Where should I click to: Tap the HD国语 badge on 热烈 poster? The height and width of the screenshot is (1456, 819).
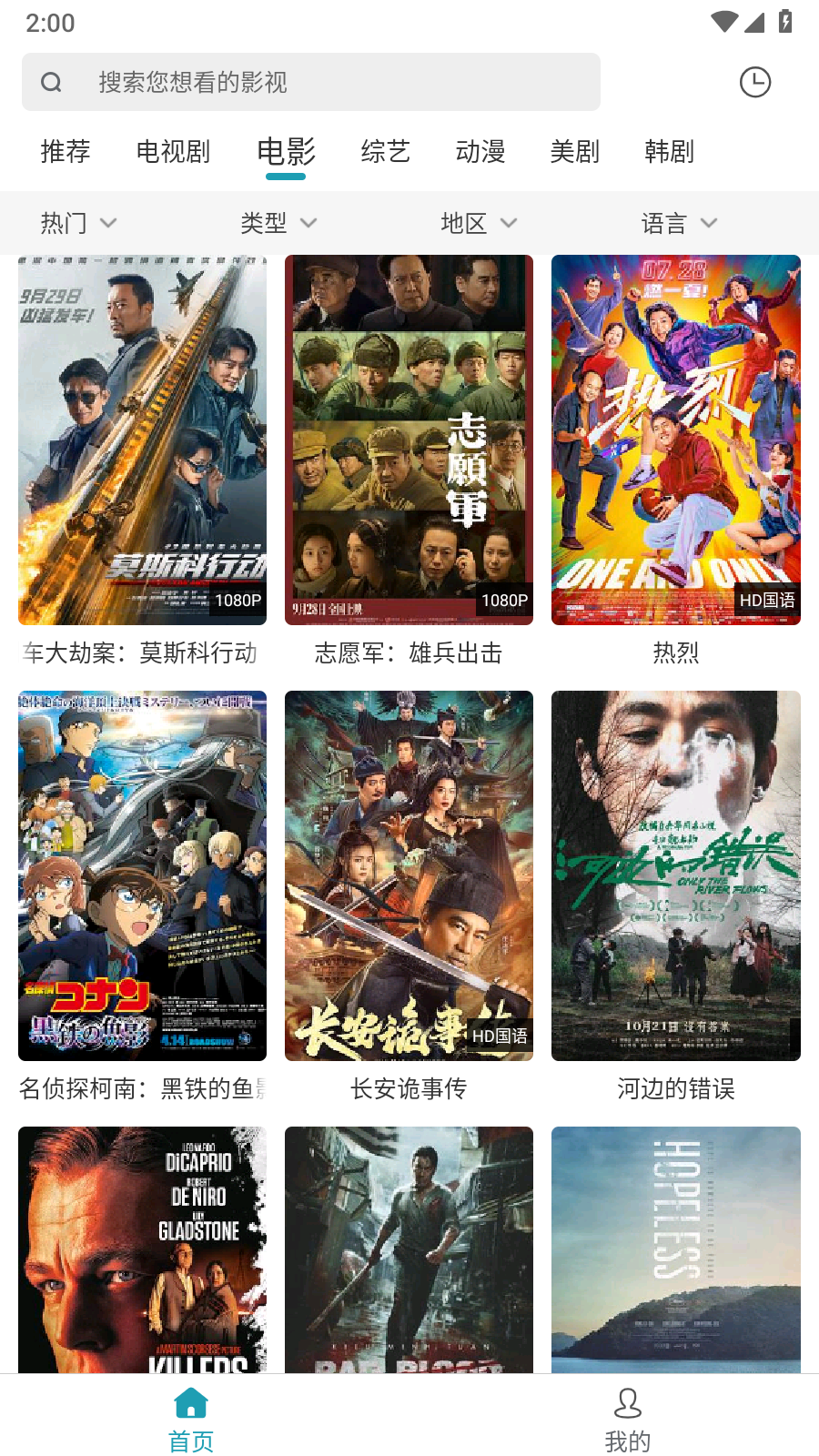[x=769, y=602]
